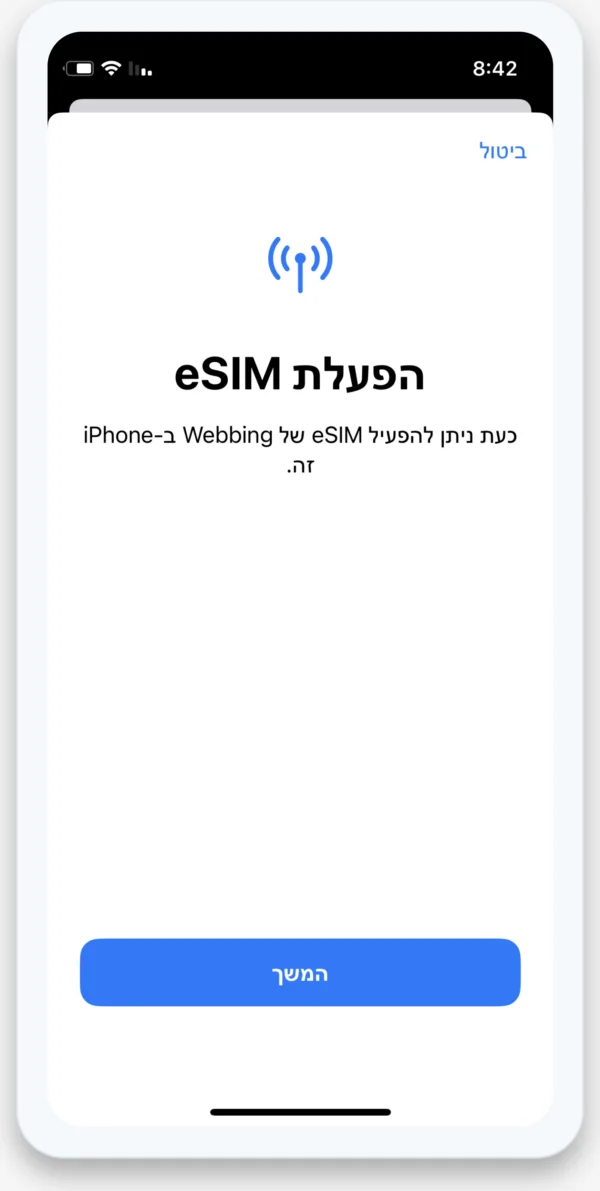600x1191 pixels.
Task: Tap the blue המשך (Continue) button
Action: pyautogui.click(x=300, y=972)
